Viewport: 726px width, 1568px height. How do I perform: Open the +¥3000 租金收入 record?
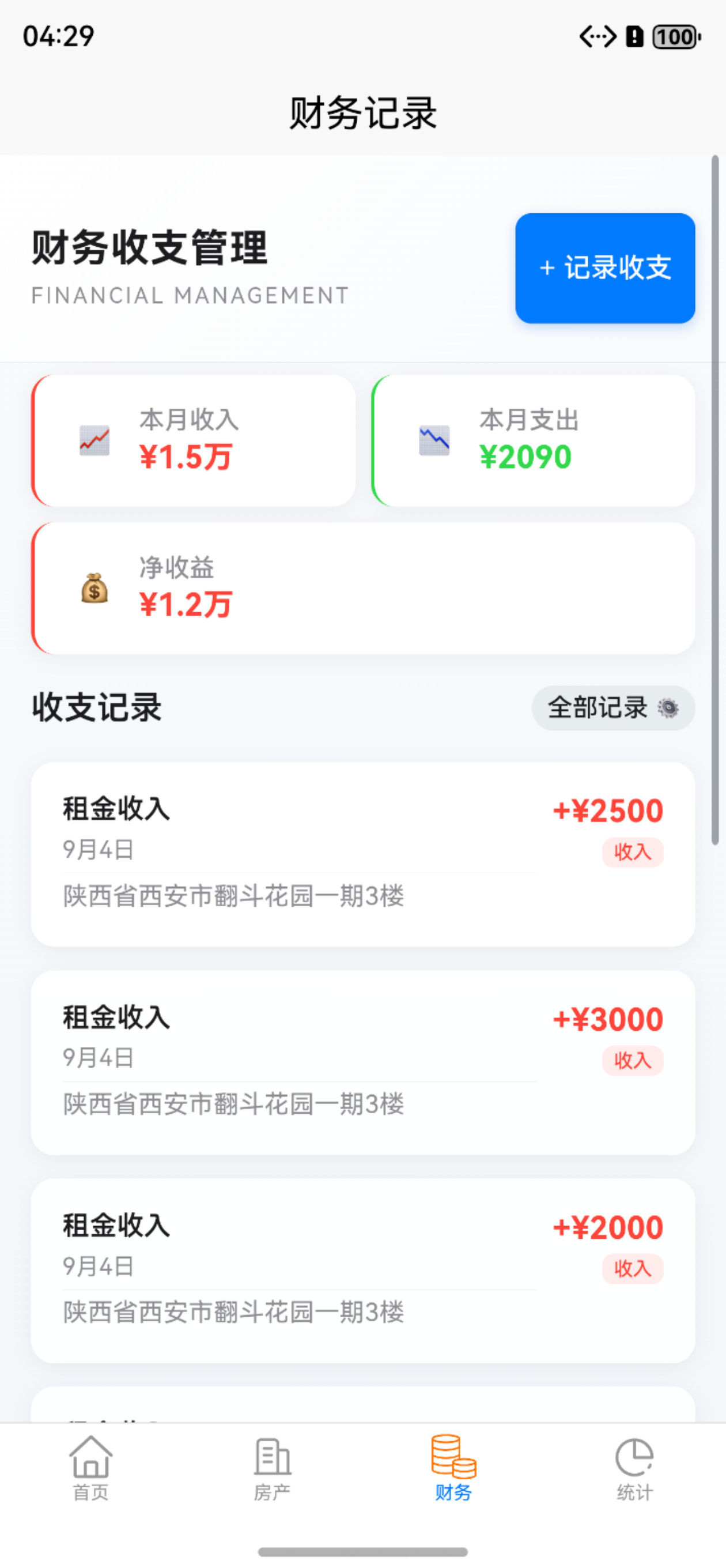tap(362, 1061)
